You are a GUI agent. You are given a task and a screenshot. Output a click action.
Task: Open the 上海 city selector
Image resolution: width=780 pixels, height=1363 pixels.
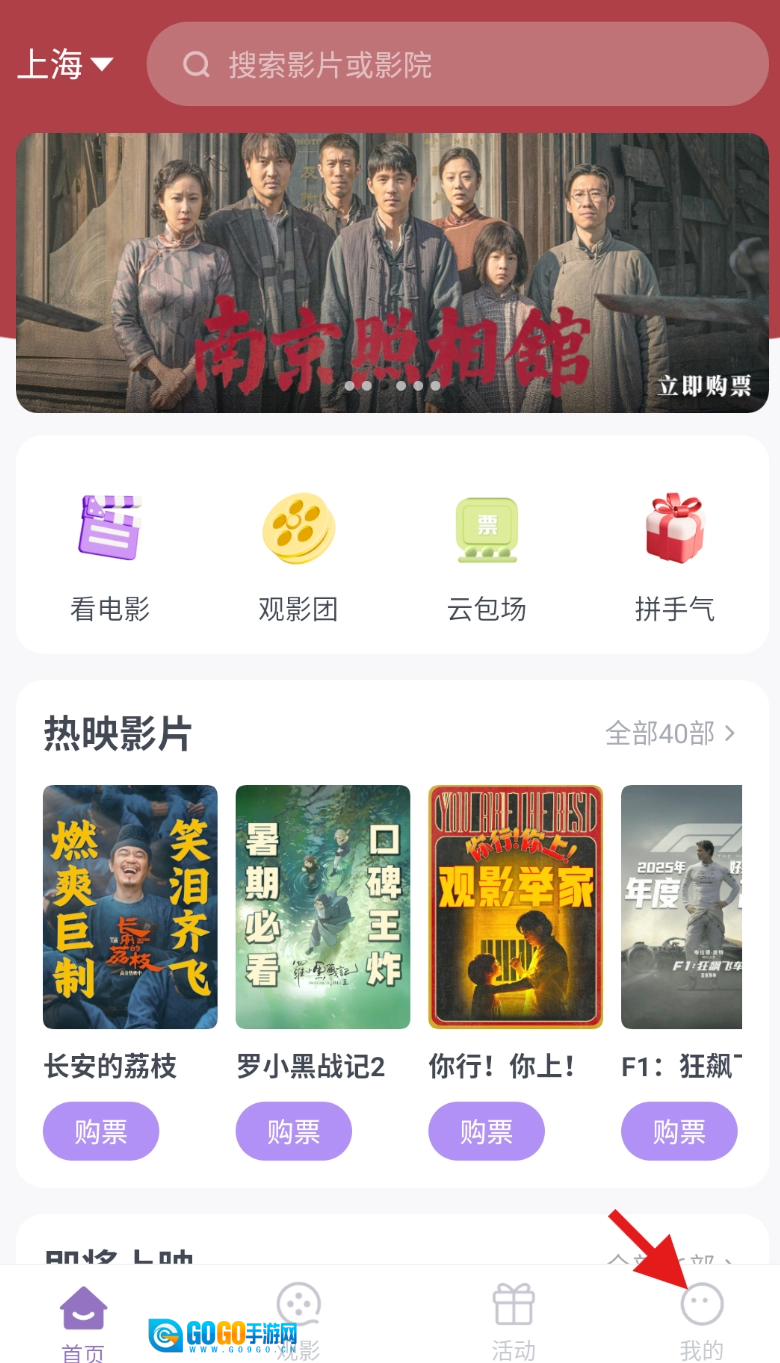[x=65, y=65]
